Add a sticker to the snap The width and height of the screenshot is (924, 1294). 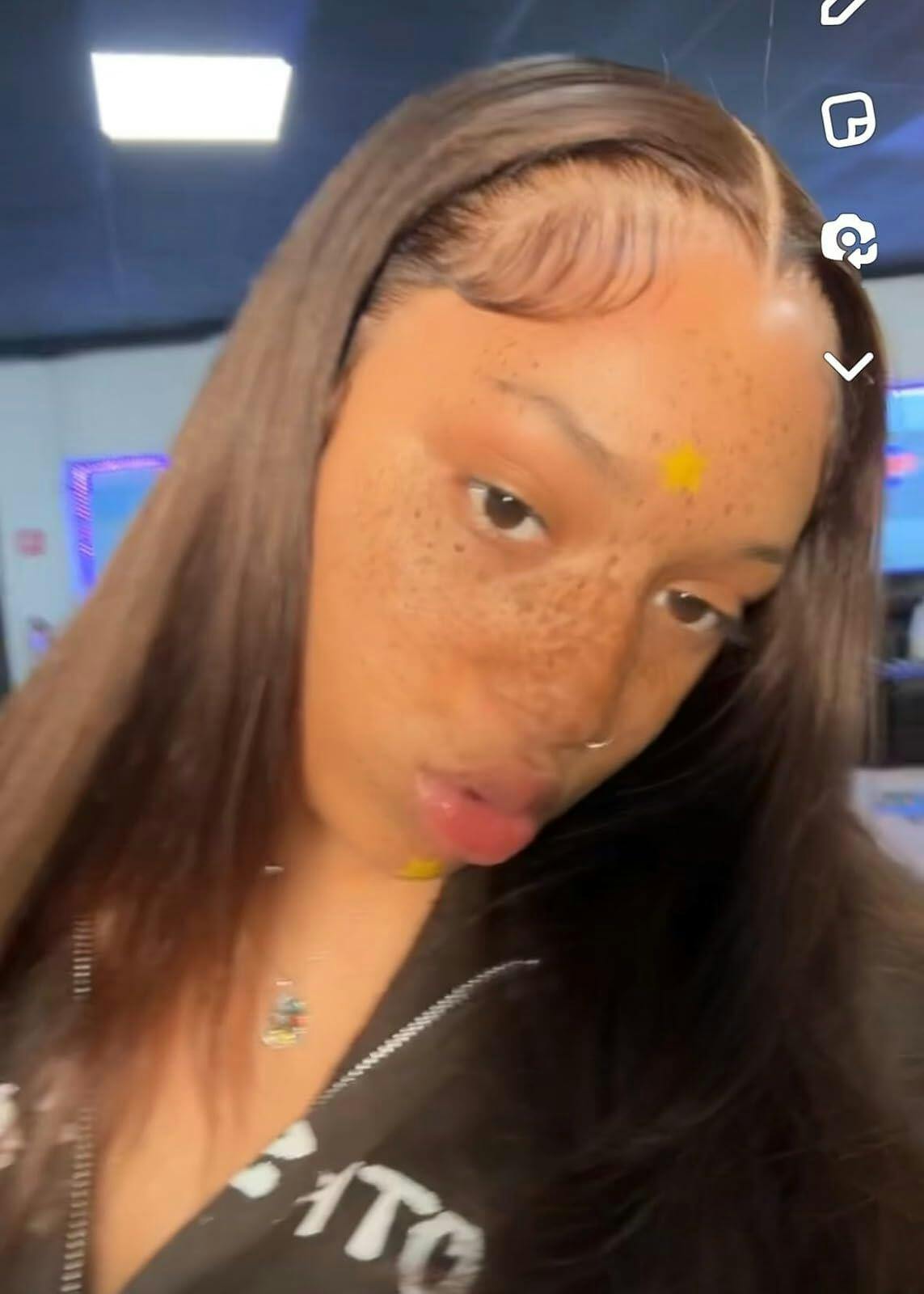coord(848,121)
